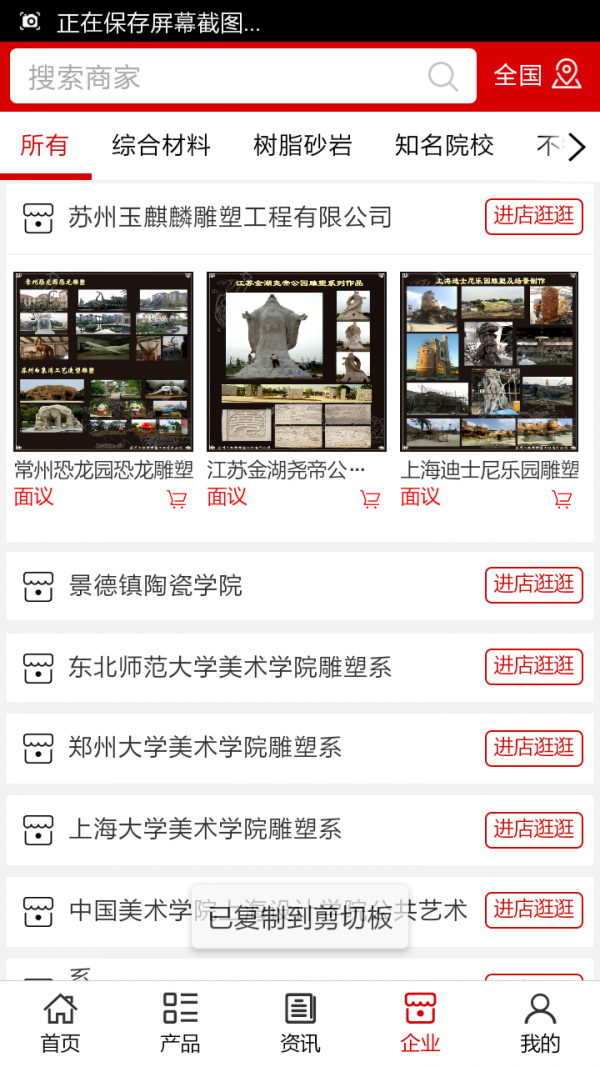The height and width of the screenshot is (1067, 600).
Task: Tap 进店逛逛 for 苏州玉麒麟雕塑工程有限公司
Action: (x=534, y=217)
